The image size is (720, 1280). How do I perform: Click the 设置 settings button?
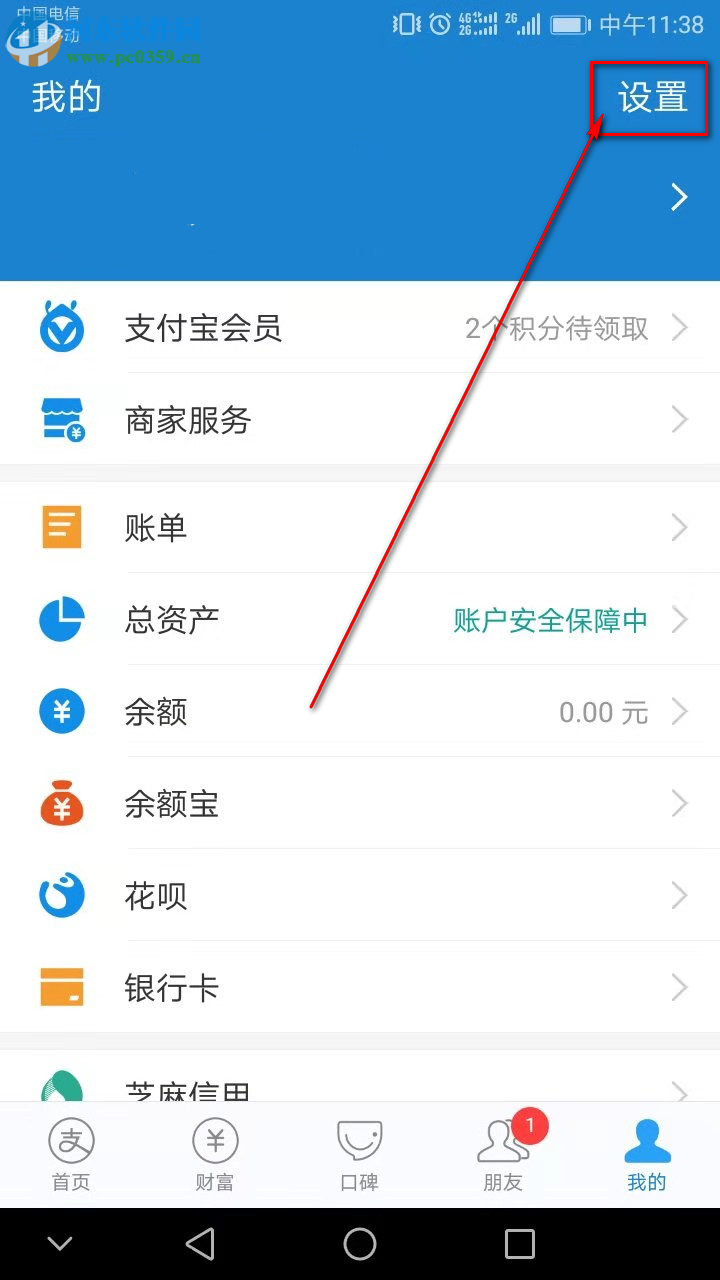651,98
